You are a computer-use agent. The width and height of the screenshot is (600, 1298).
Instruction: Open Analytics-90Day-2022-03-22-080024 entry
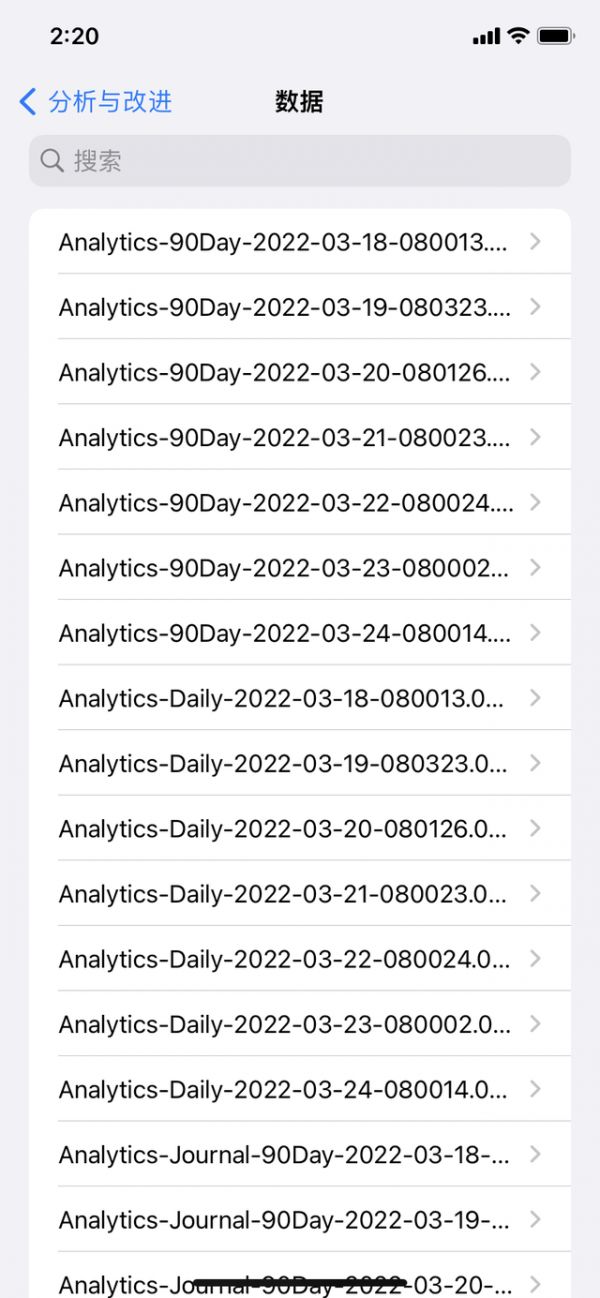point(300,502)
